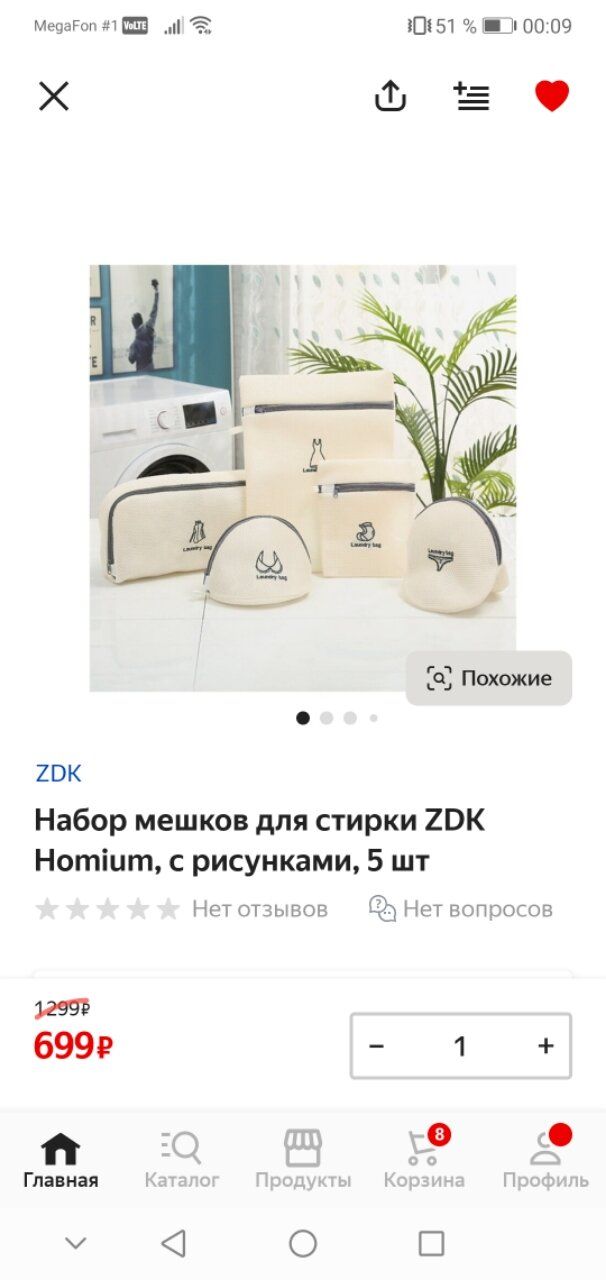Tap the system back button
This screenshot has height=1280, width=606.
(x=174, y=1243)
